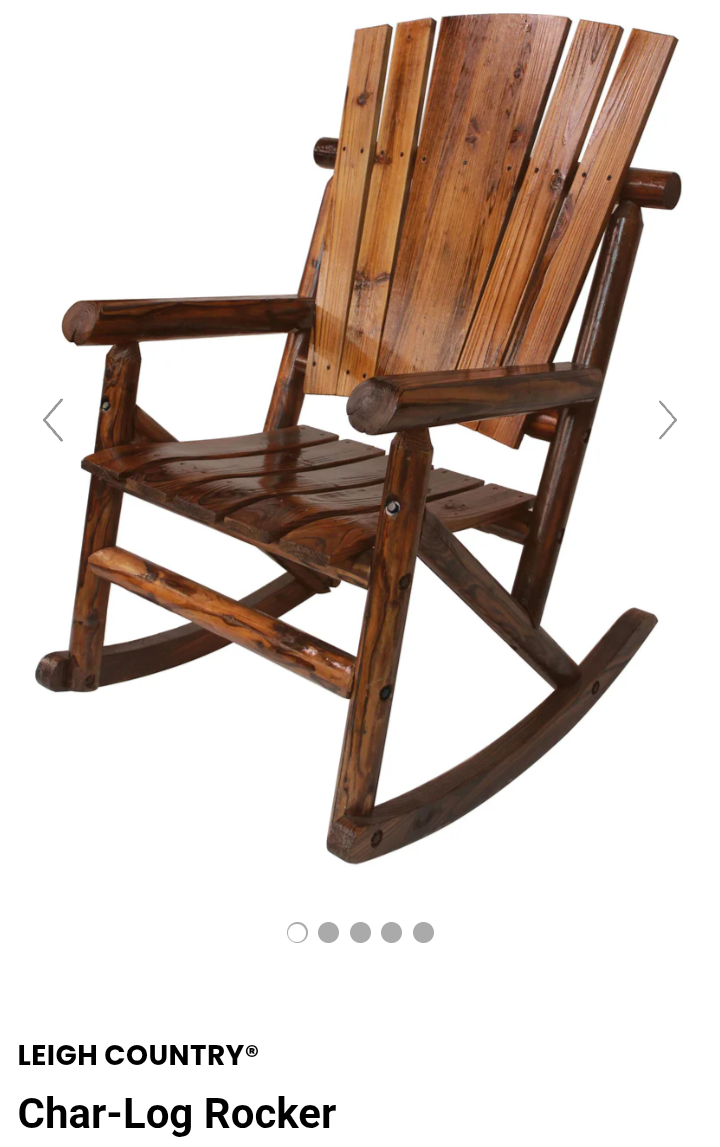Screen dimensions: 720x1147
Task: Open the rocker product photo
Action: click(360, 440)
